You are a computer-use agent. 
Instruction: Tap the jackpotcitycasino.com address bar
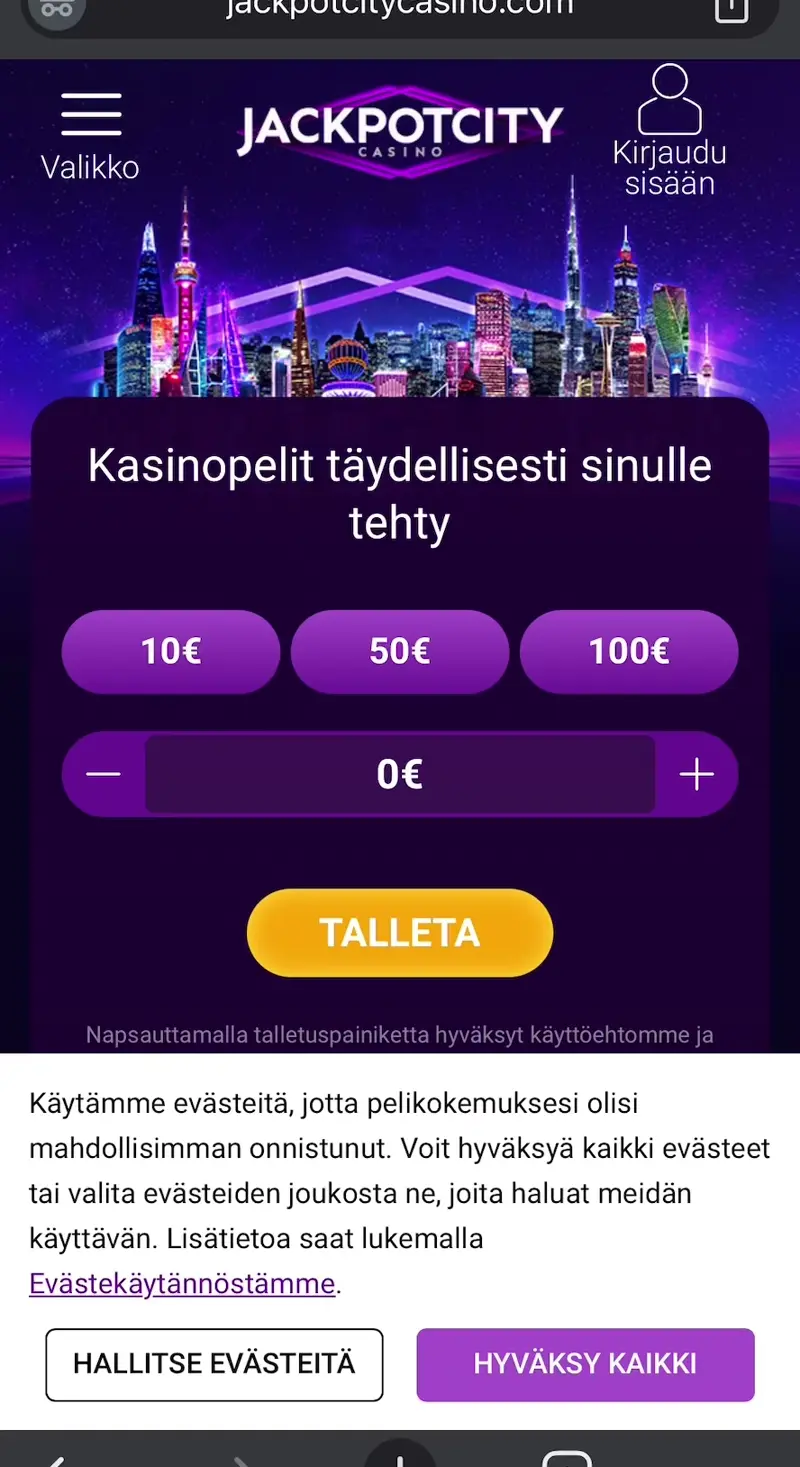point(400,10)
